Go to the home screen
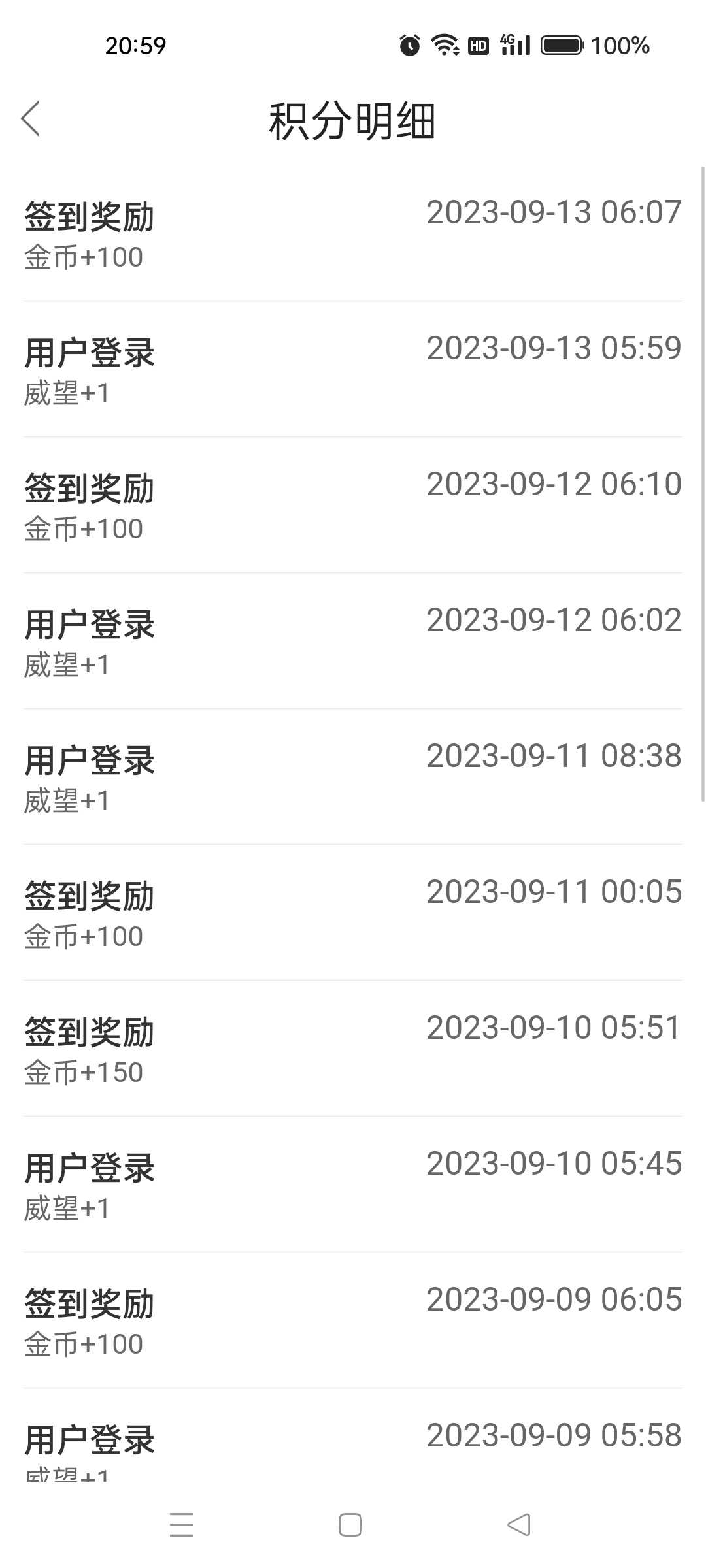Screen dimensions: 706x1568 pos(350,1525)
